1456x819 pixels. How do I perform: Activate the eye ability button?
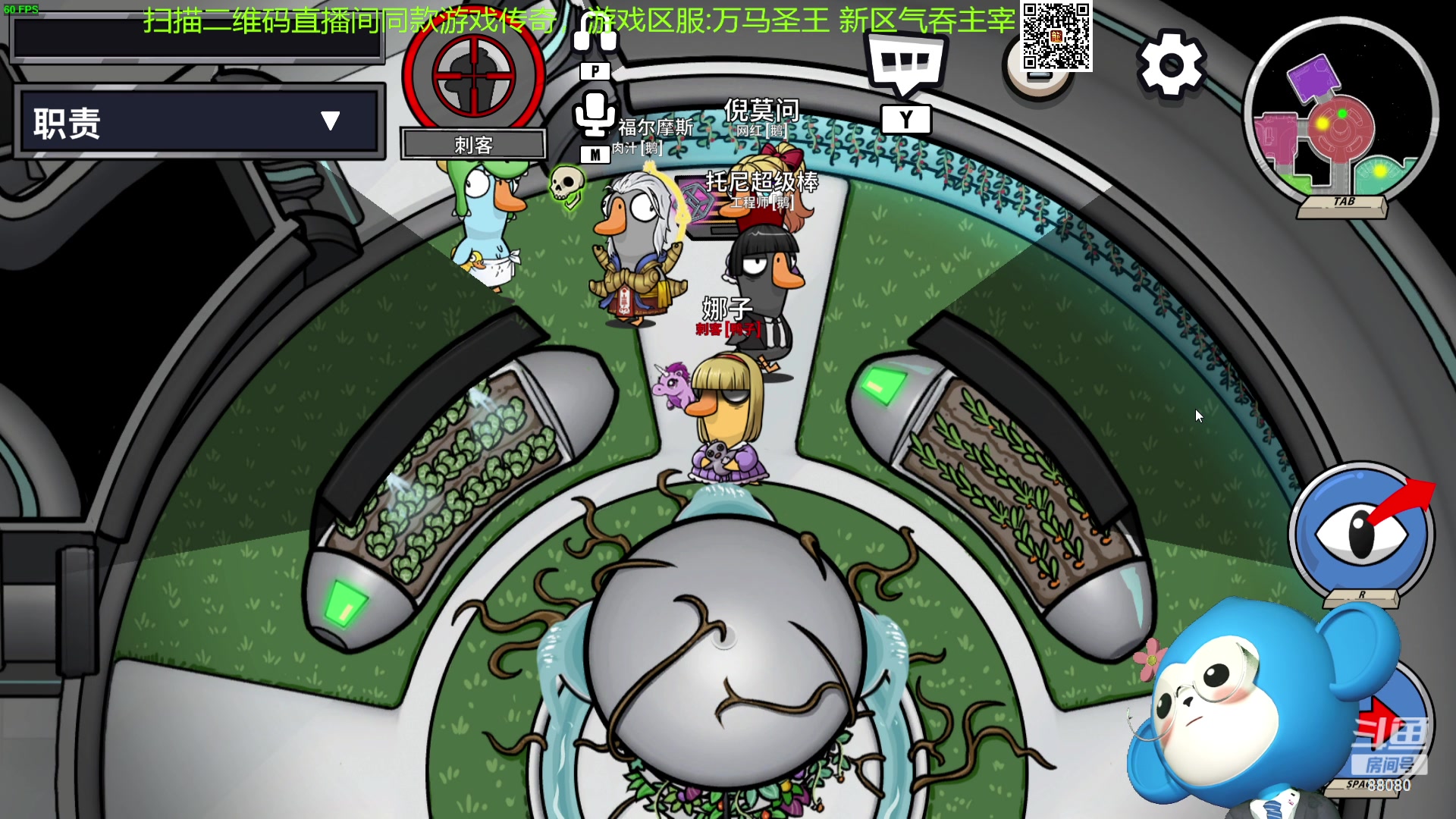coord(1361,533)
